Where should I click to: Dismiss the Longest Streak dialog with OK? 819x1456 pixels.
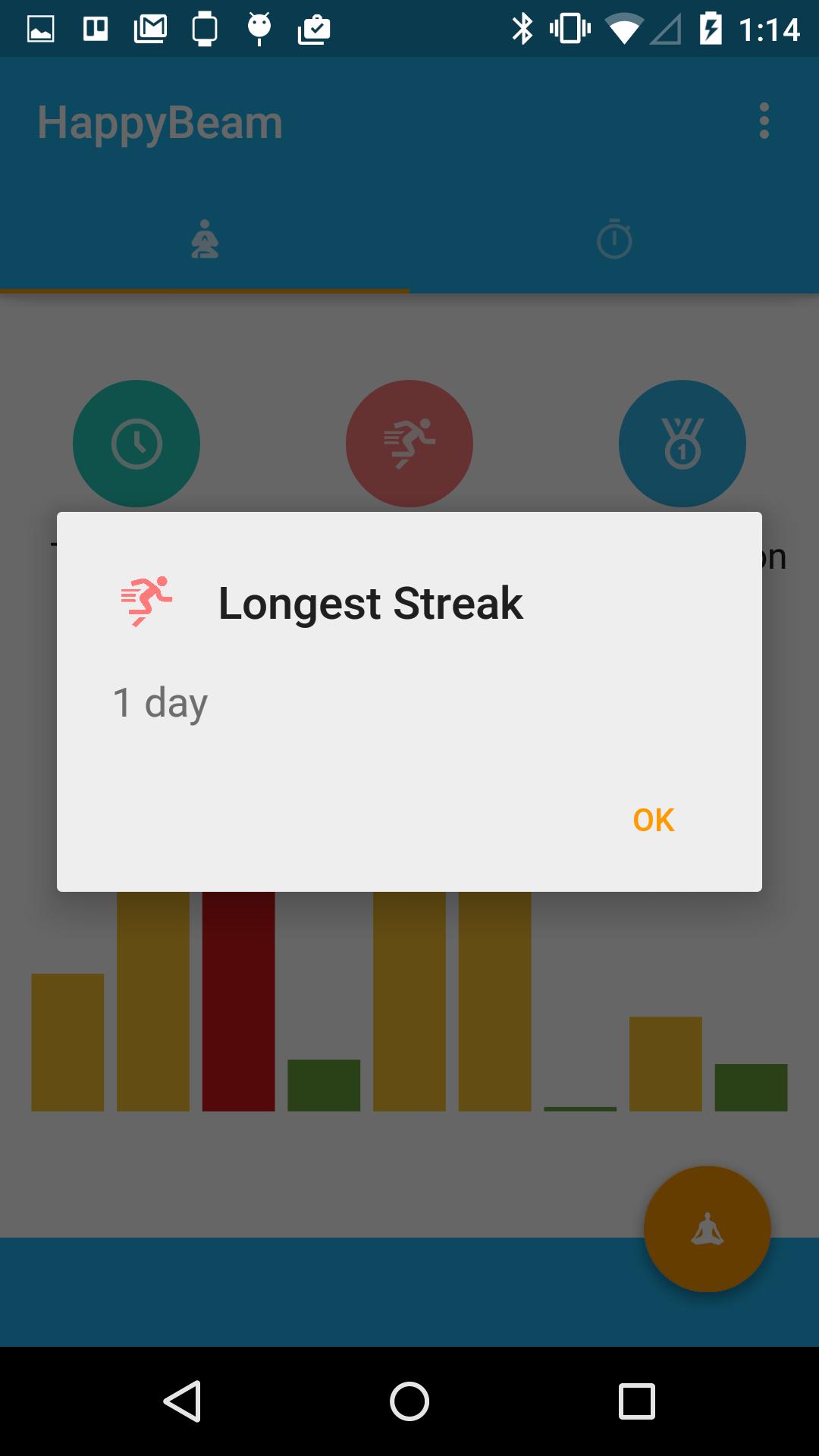653,820
